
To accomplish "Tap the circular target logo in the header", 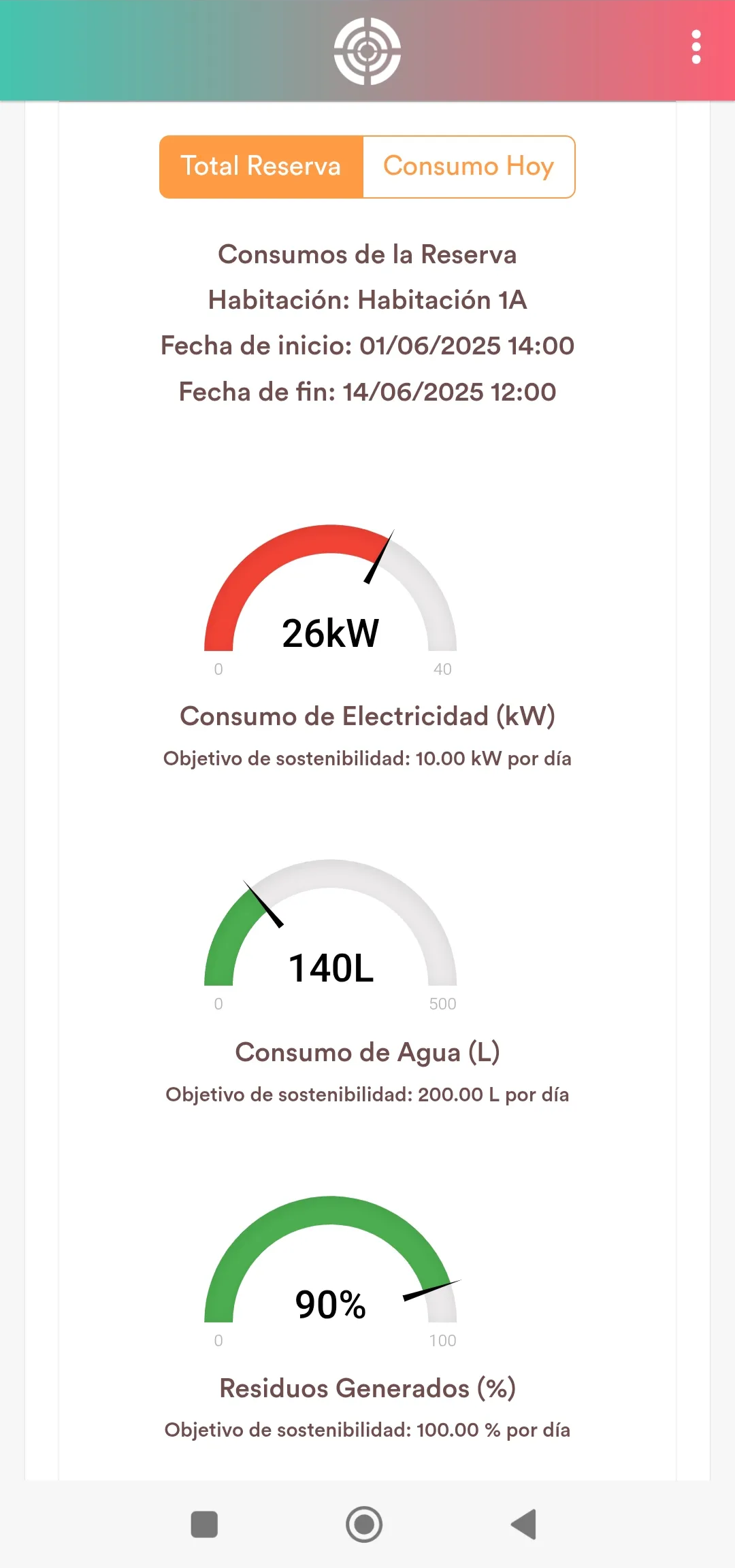I will click(x=366, y=48).
